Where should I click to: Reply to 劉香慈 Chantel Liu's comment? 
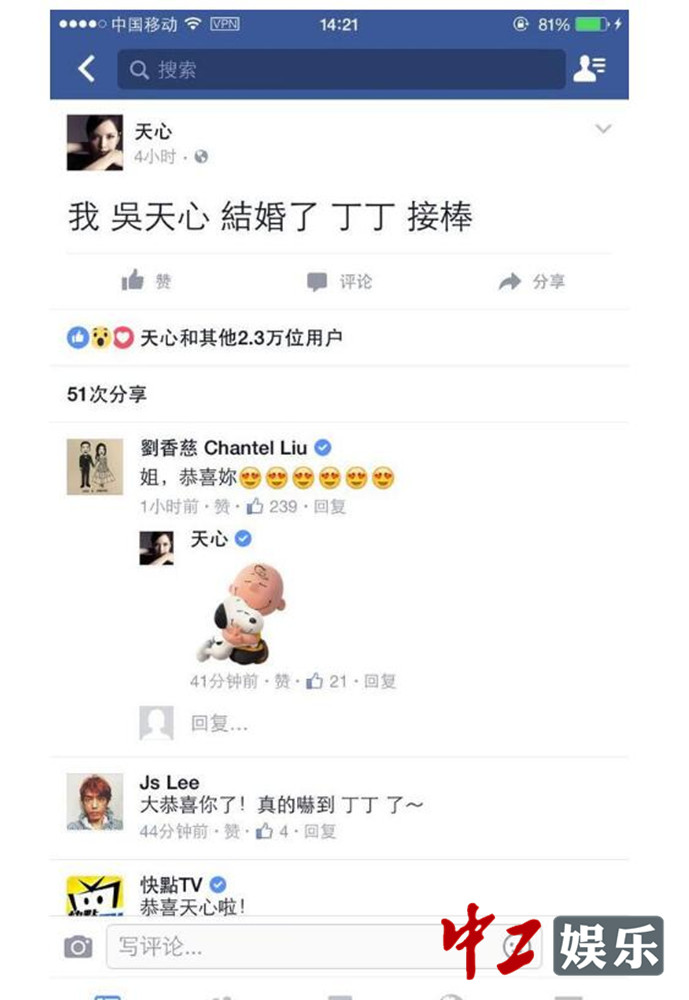tap(330, 507)
